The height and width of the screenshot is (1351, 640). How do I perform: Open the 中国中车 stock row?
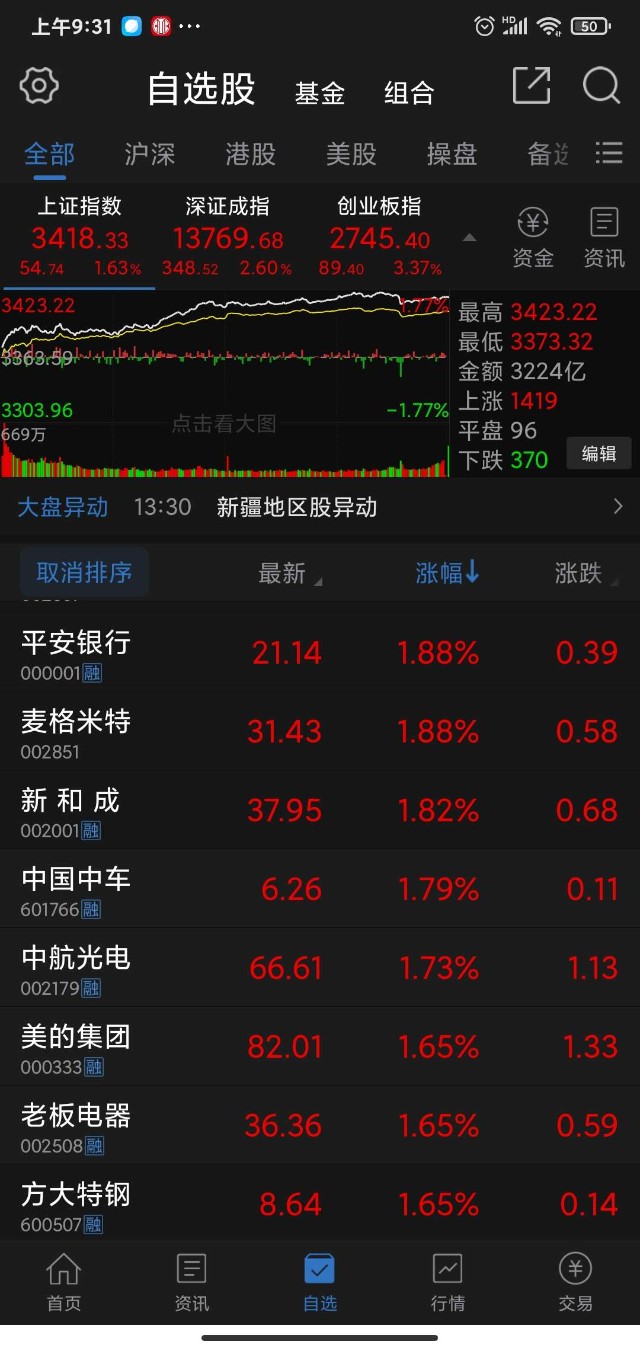click(320, 890)
